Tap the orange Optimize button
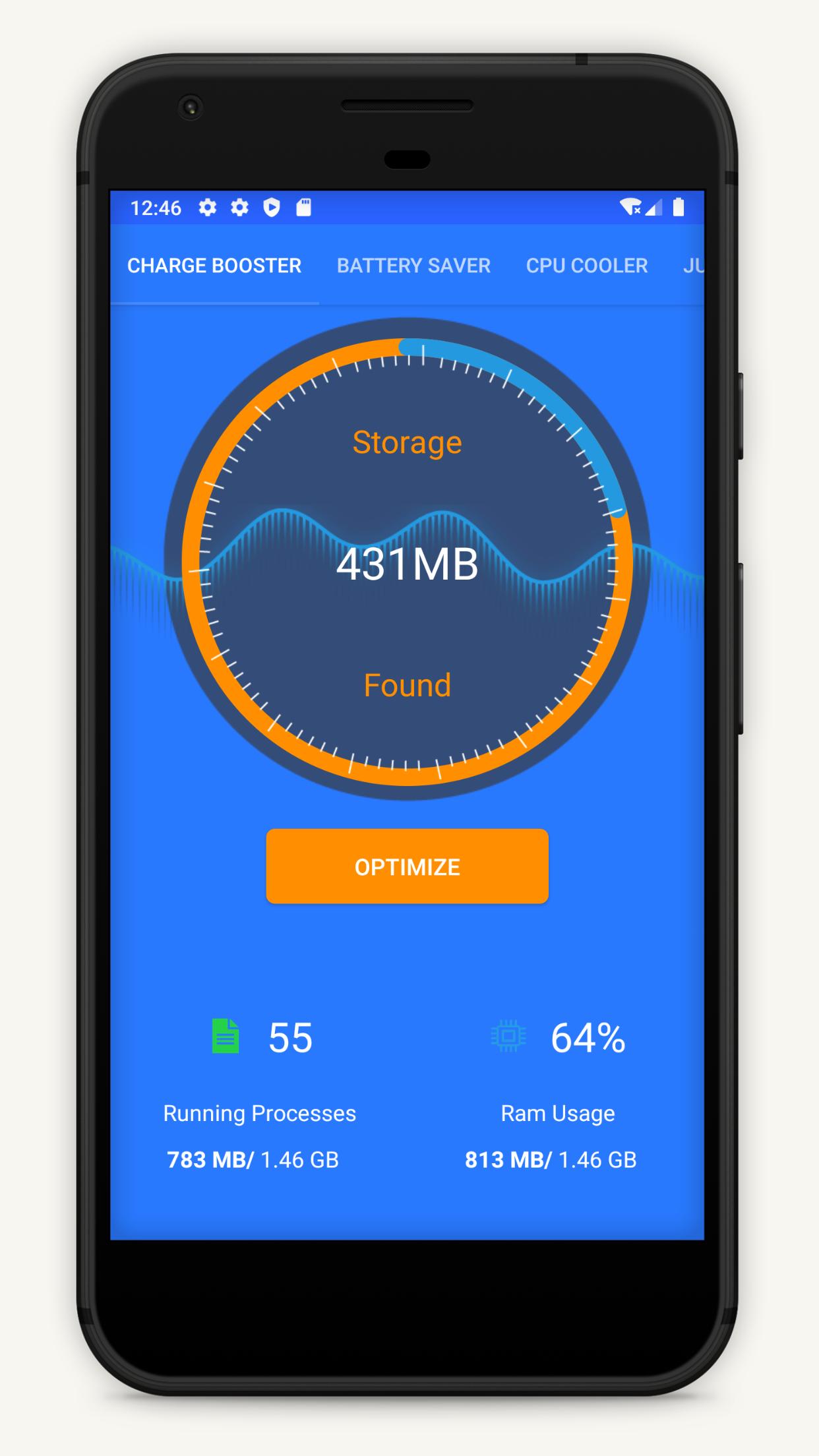 coord(407,866)
